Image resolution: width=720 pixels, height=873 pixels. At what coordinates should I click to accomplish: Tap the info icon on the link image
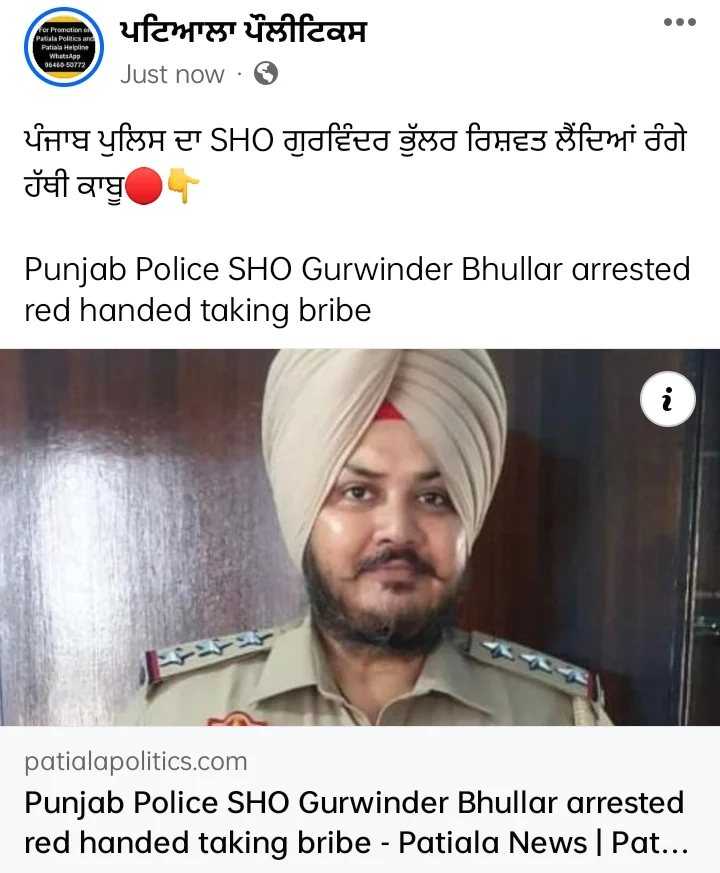[x=667, y=399]
